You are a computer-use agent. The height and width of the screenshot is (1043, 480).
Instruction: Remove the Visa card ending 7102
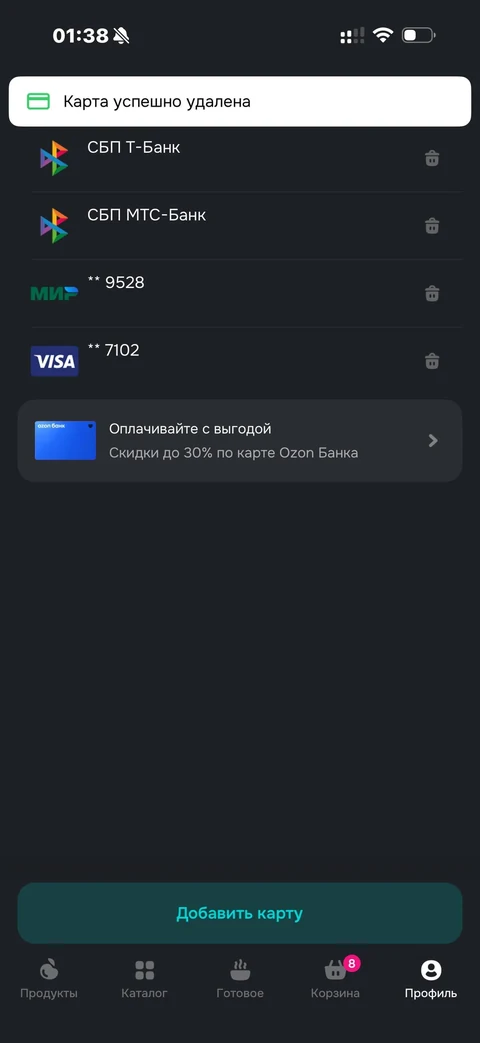click(x=432, y=361)
